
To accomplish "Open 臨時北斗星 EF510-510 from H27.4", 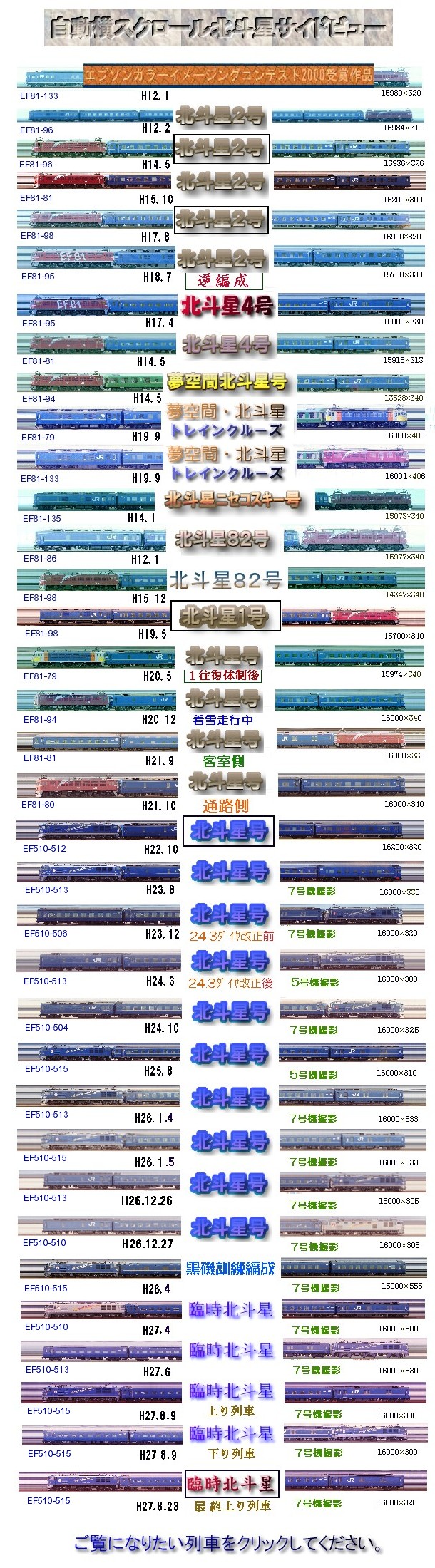I will click(x=231, y=1310).
